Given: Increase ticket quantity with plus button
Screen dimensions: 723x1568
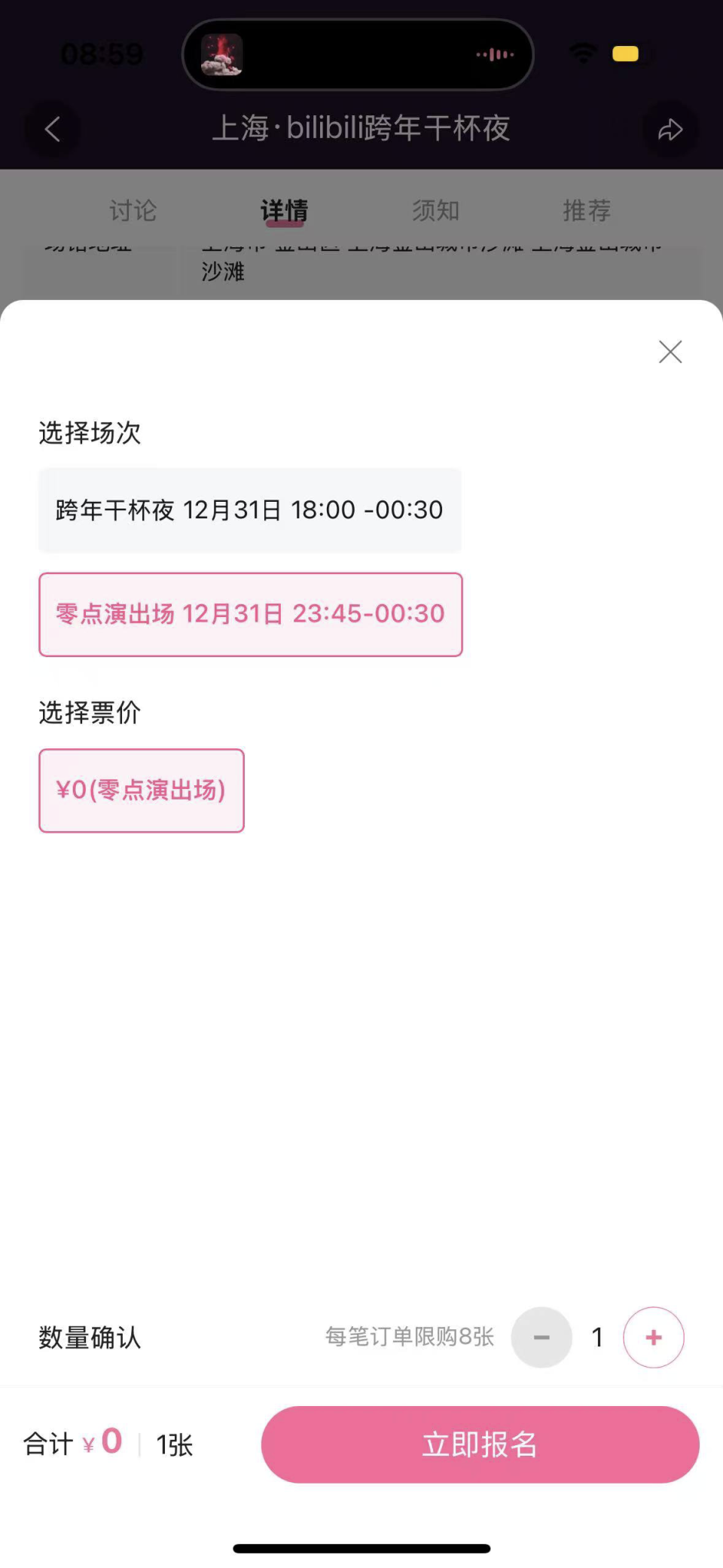Looking at the screenshot, I should pos(653,1337).
